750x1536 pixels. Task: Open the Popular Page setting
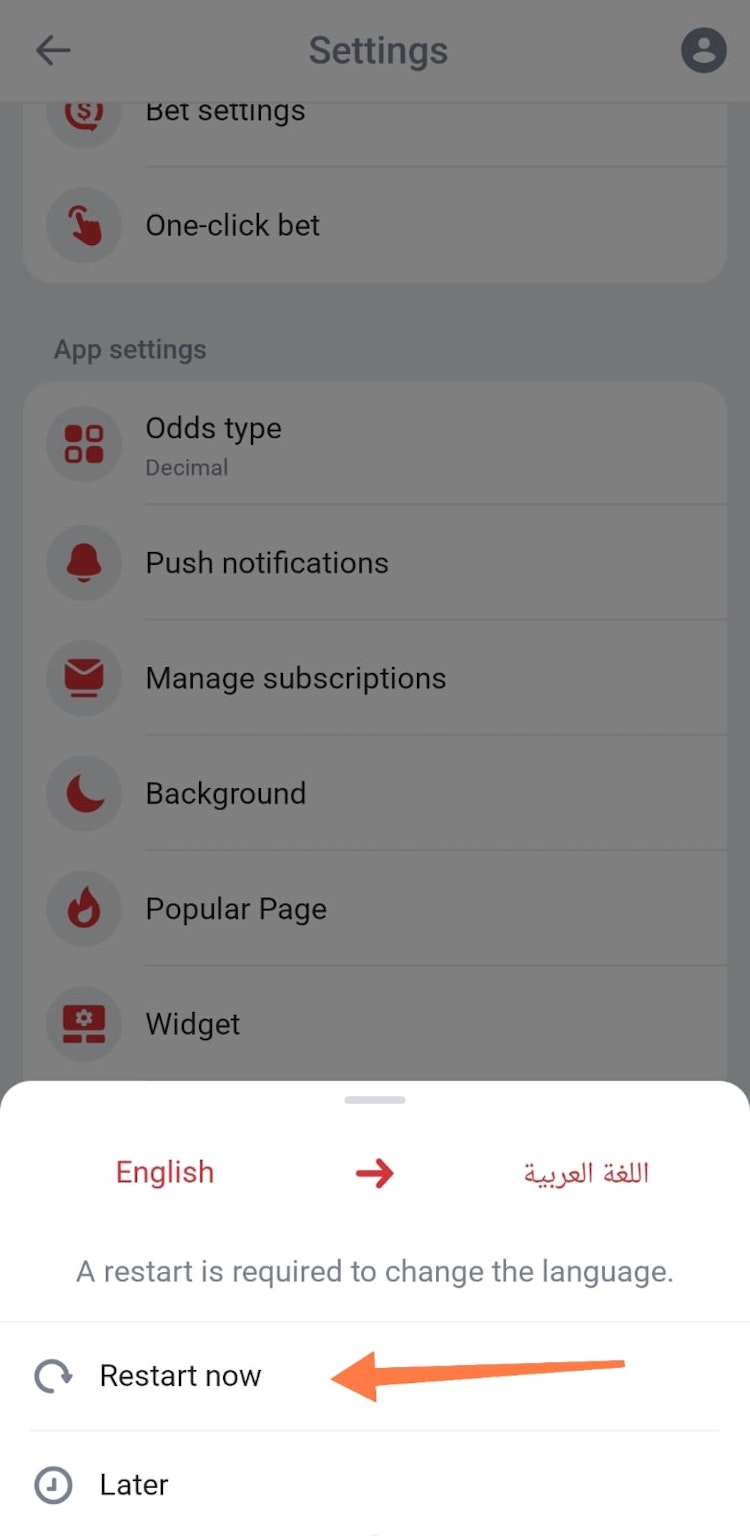click(236, 909)
